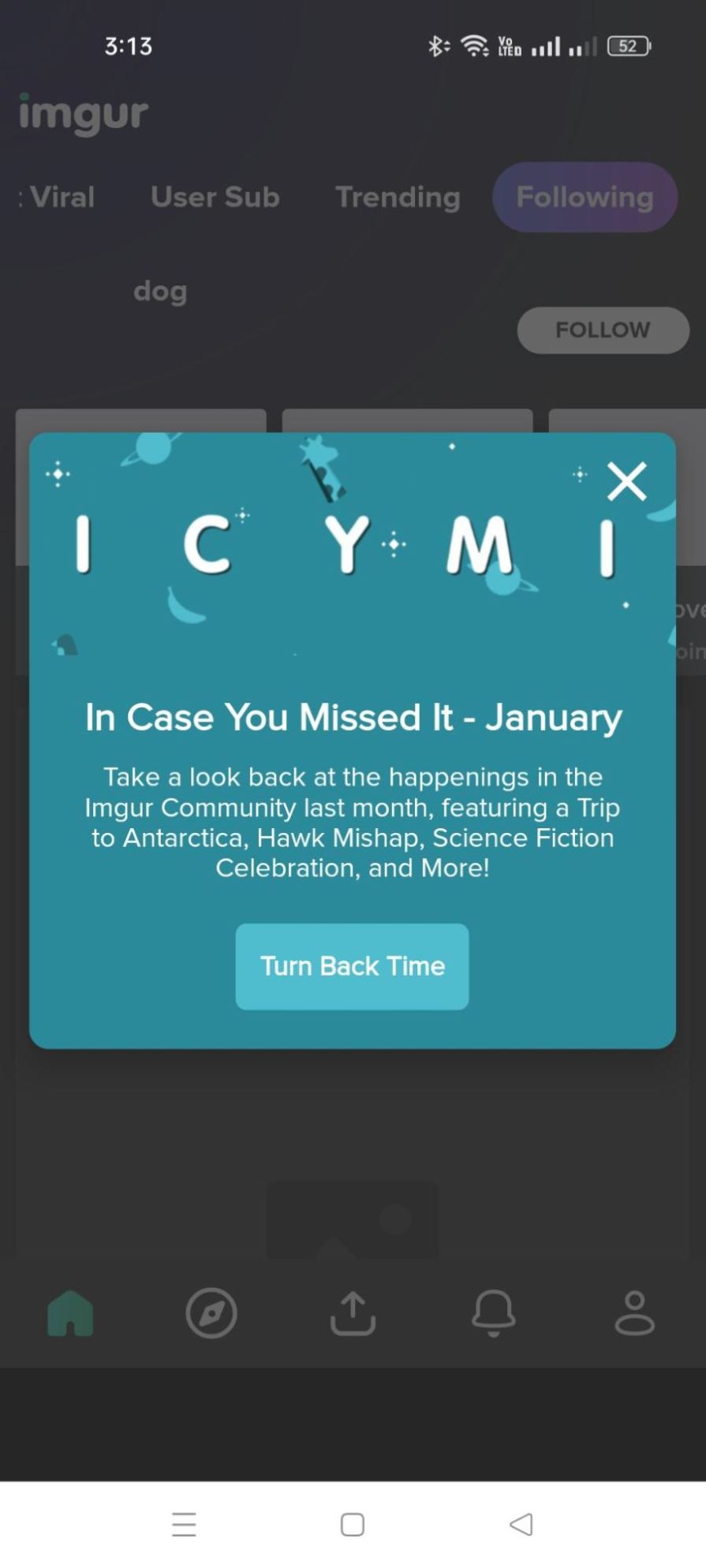Tap the Turn Back Time button
Image resolution: width=706 pixels, height=1568 pixels.
[352, 966]
